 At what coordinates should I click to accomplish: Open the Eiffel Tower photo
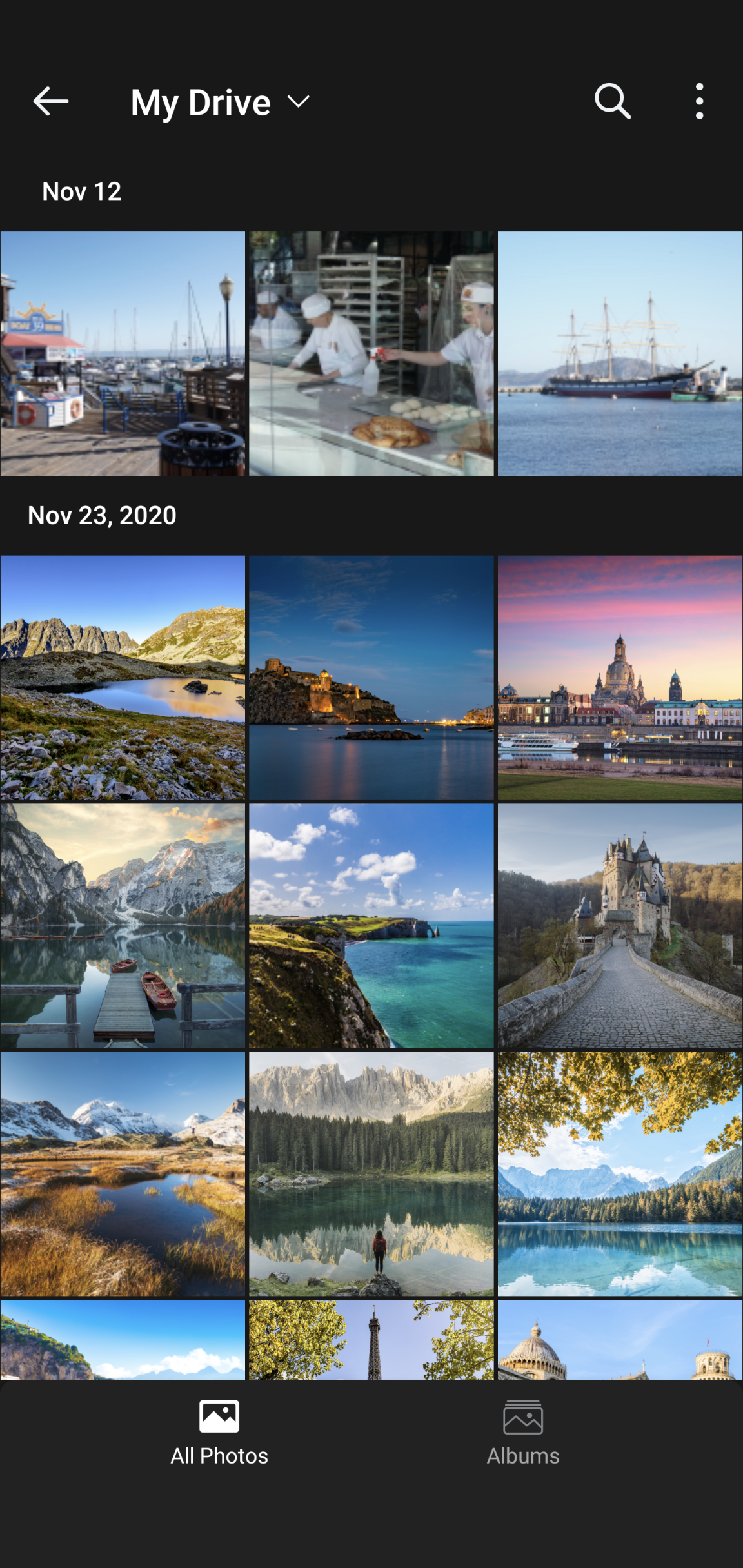pos(371,1340)
